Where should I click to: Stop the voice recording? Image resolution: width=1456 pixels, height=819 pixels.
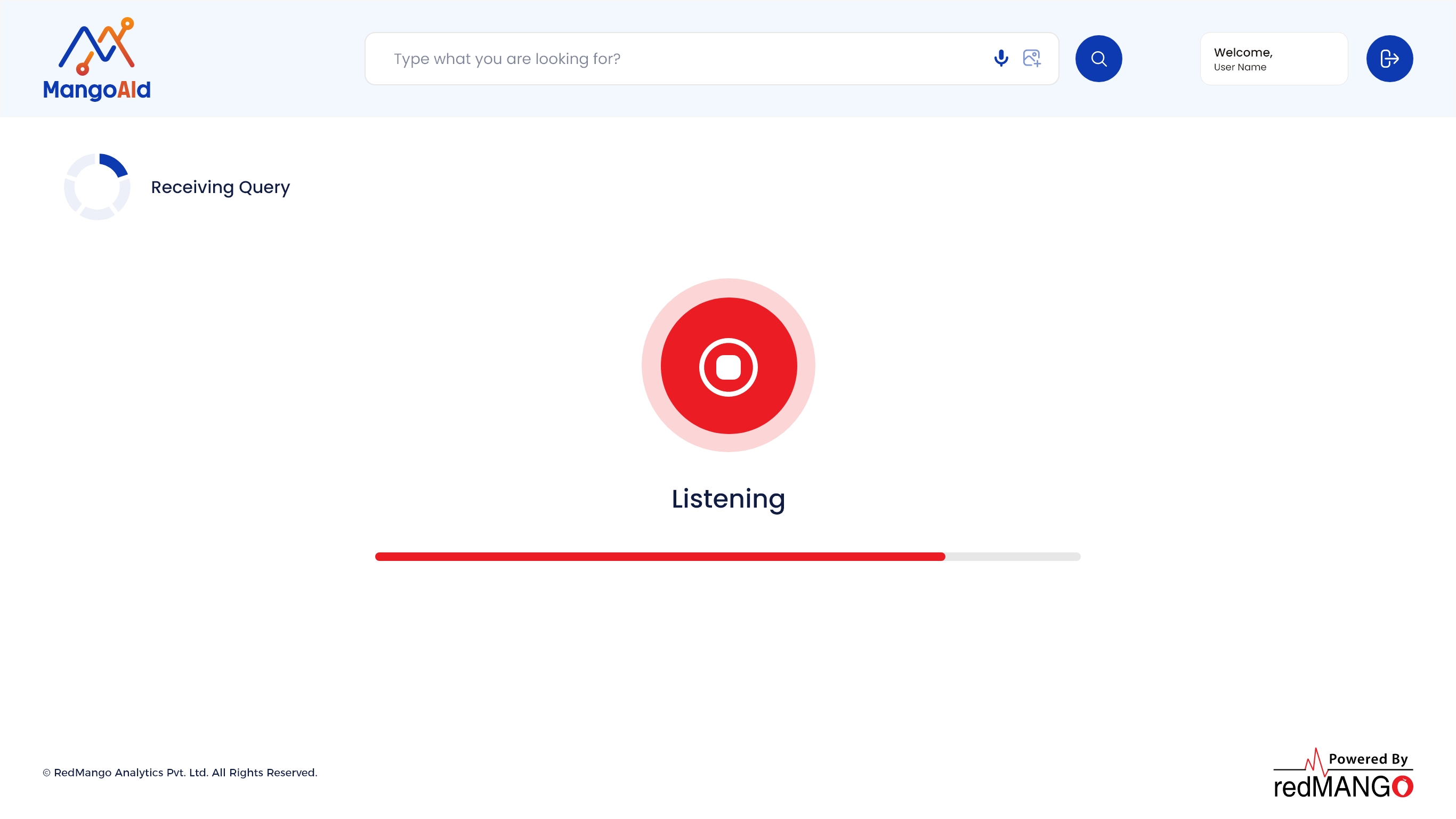[x=728, y=366]
